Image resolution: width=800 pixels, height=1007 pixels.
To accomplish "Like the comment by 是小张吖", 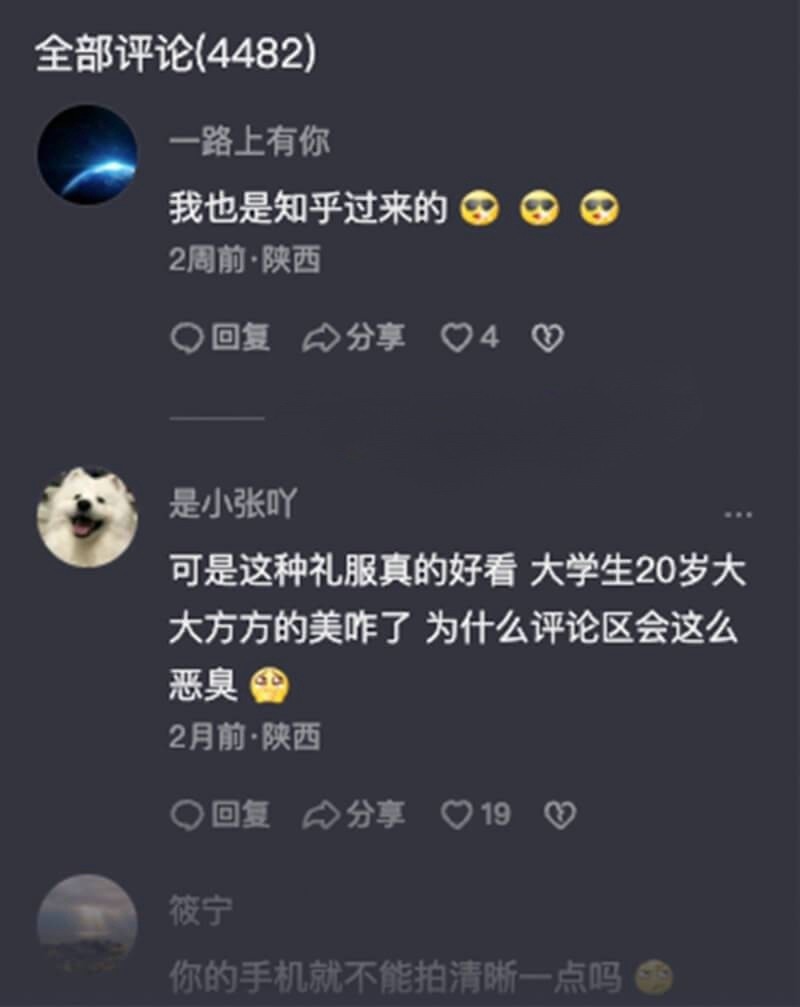I will 475,815.
